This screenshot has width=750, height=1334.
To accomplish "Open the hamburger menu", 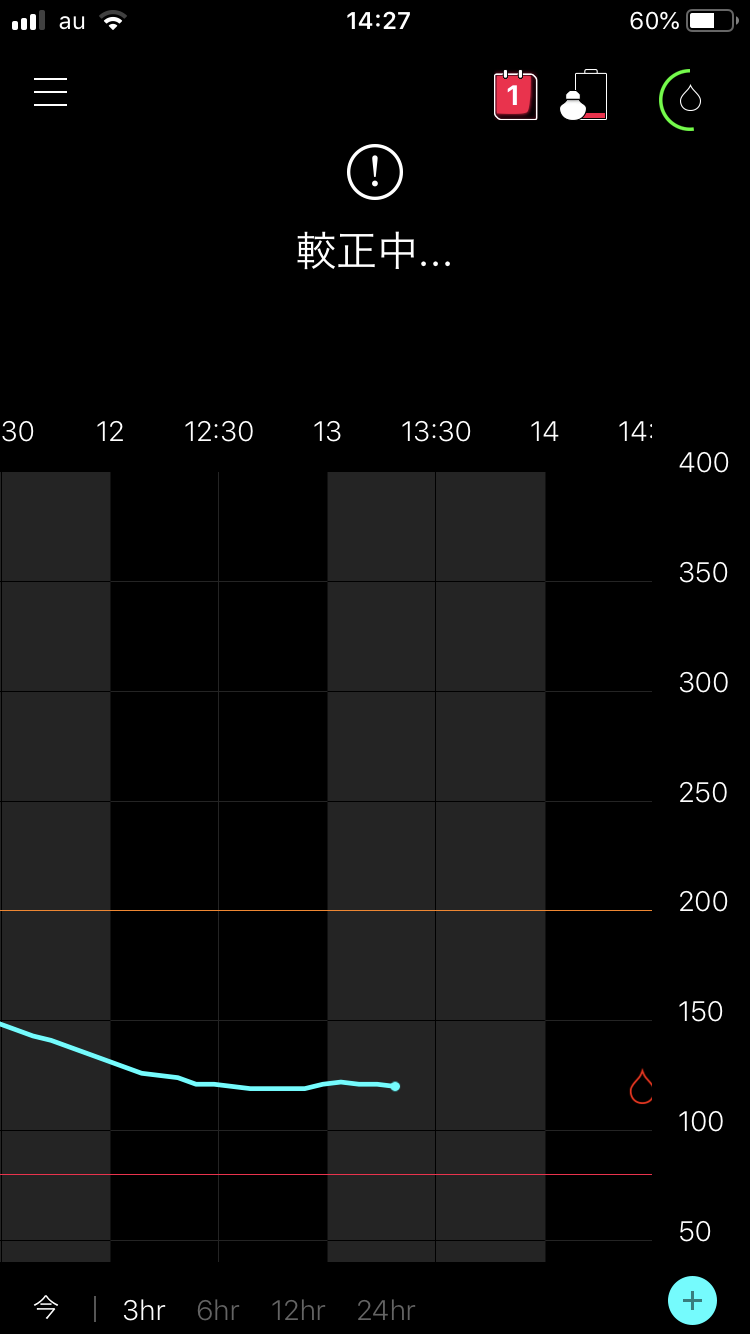I will (50, 92).
